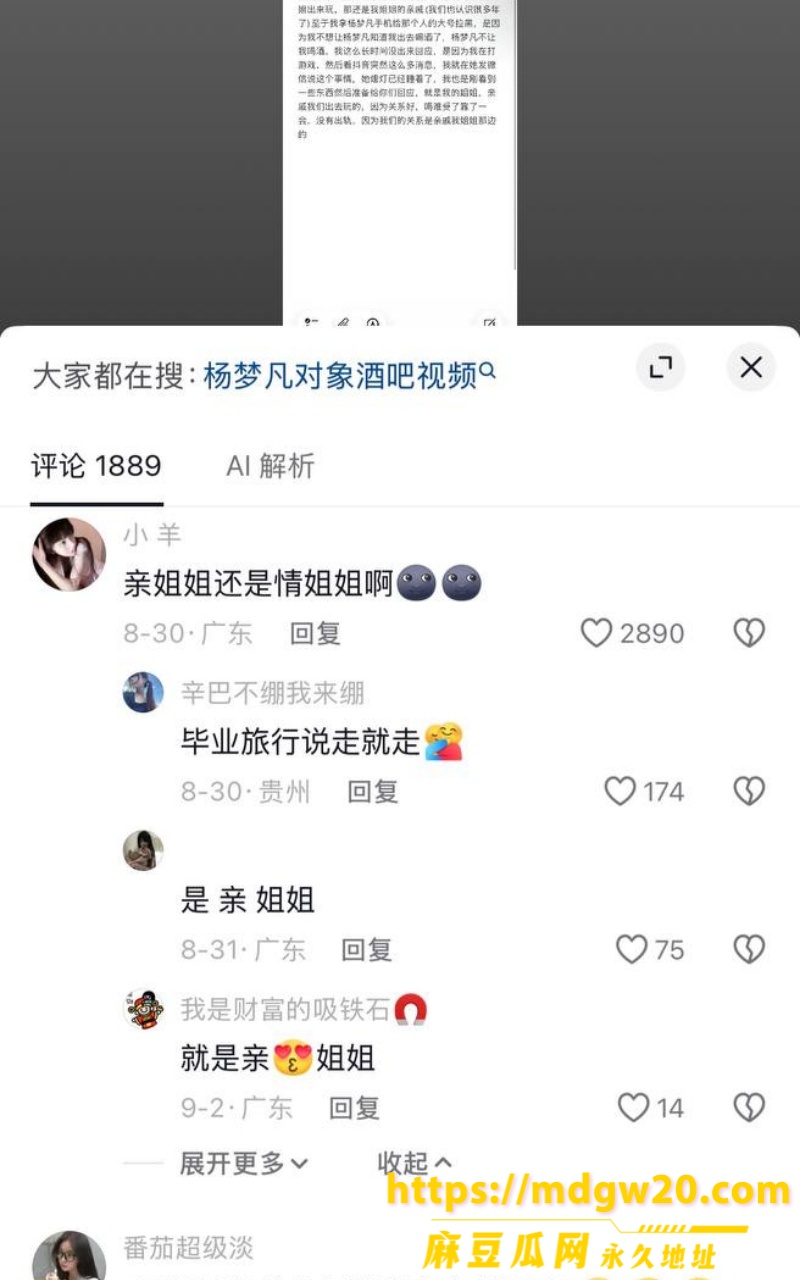Switch to the AI 解析 tab
Screen dimensions: 800x1280
pyautogui.click(x=270, y=466)
